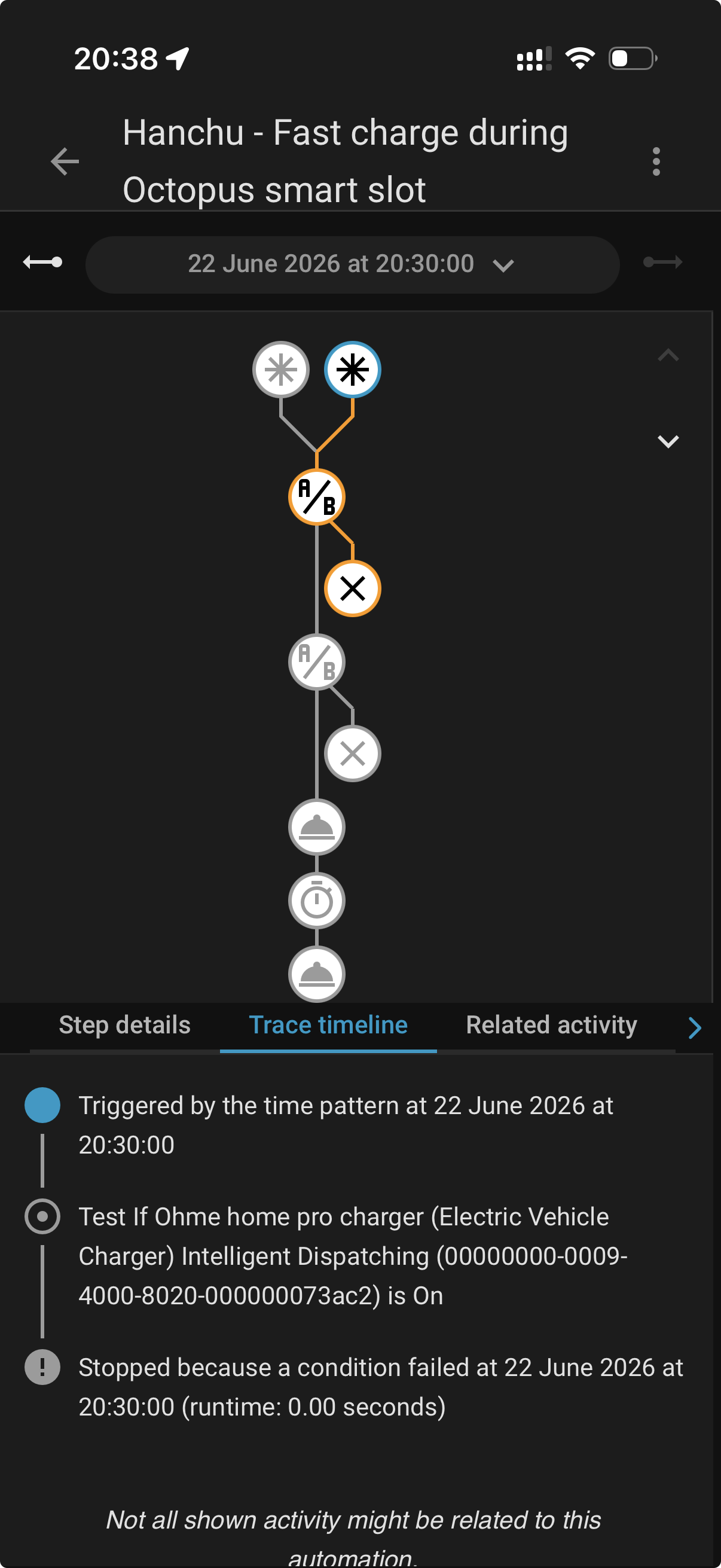721x1568 pixels.
Task: Open the three-dot overflow menu
Action: click(656, 161)
